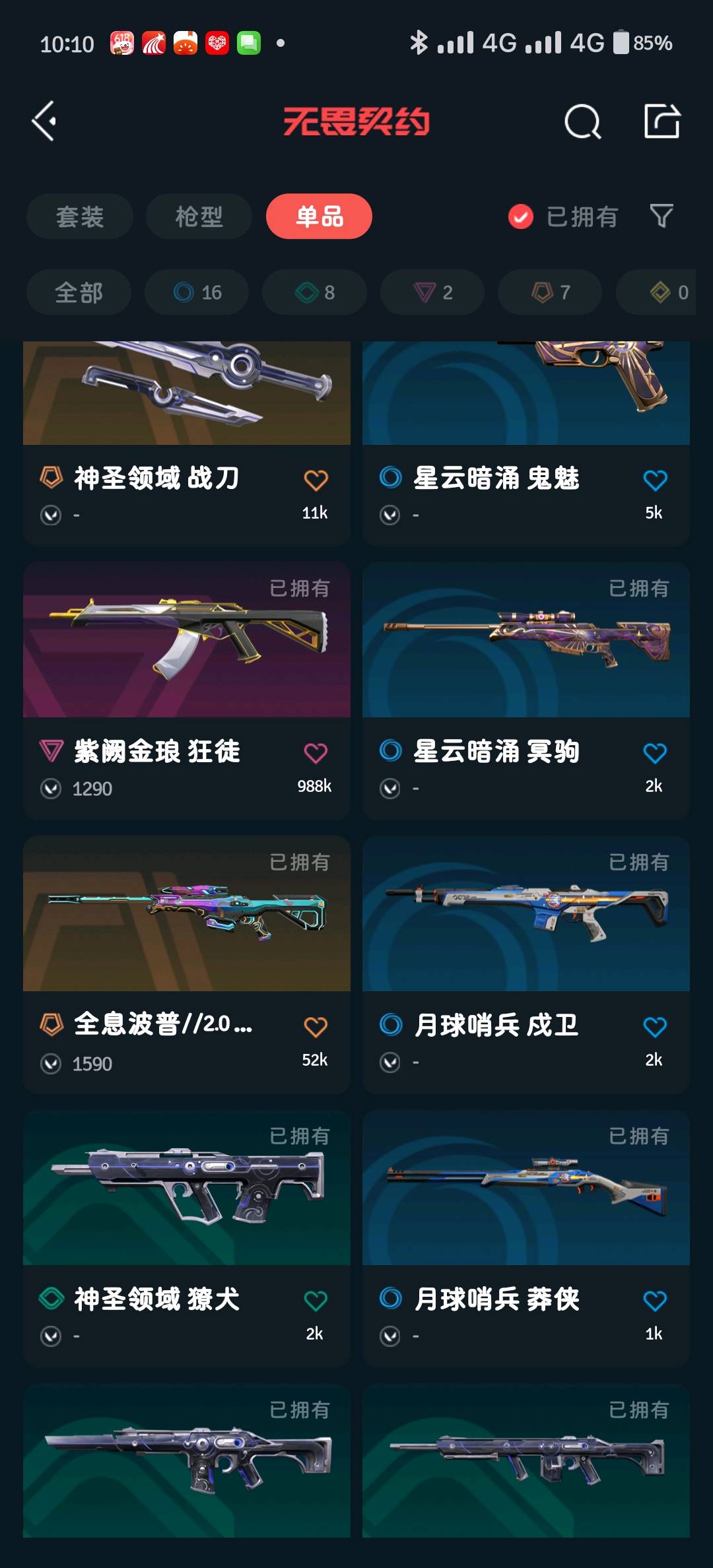
Task: Go back using the top-left arrow
Action: coord(44,121)
